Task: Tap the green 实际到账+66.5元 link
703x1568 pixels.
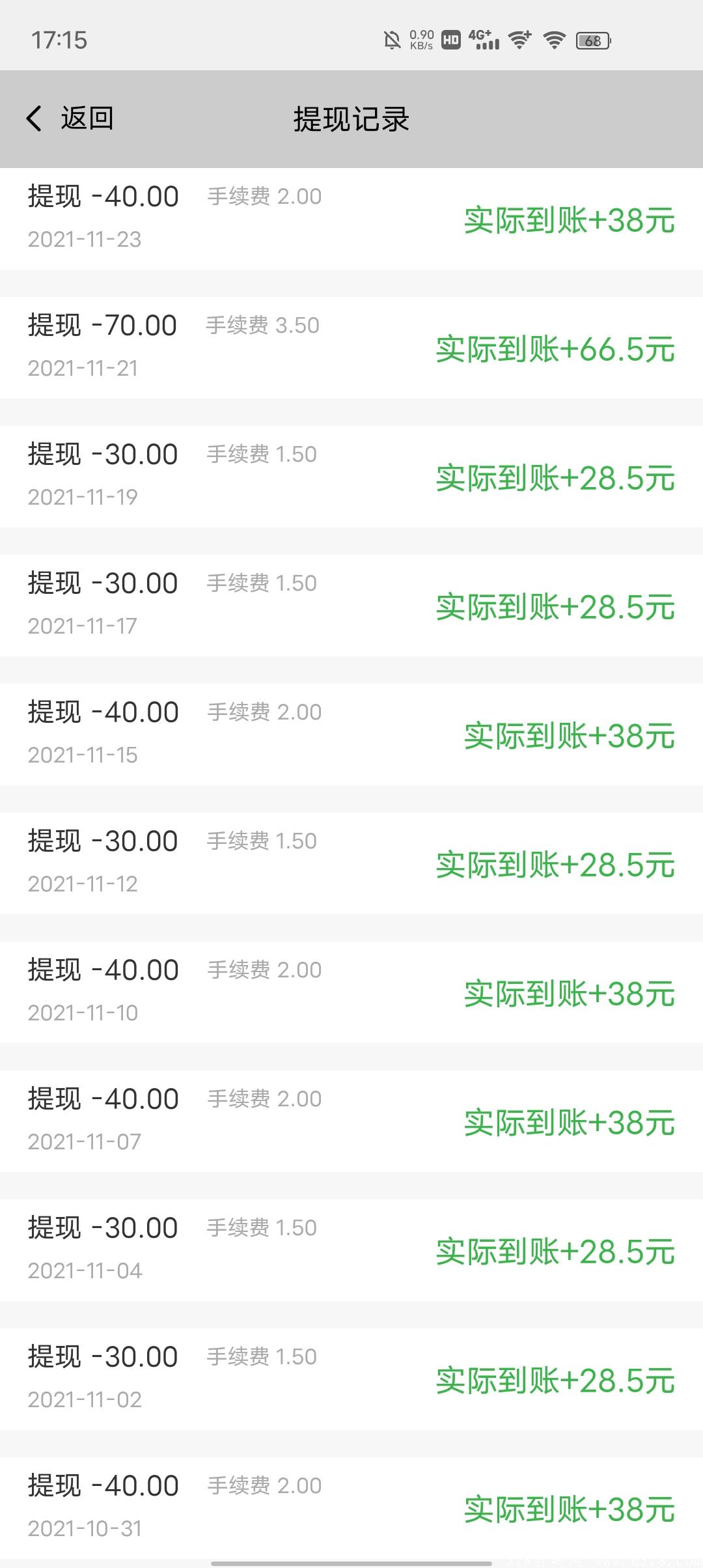Action: tap(555, 350)
